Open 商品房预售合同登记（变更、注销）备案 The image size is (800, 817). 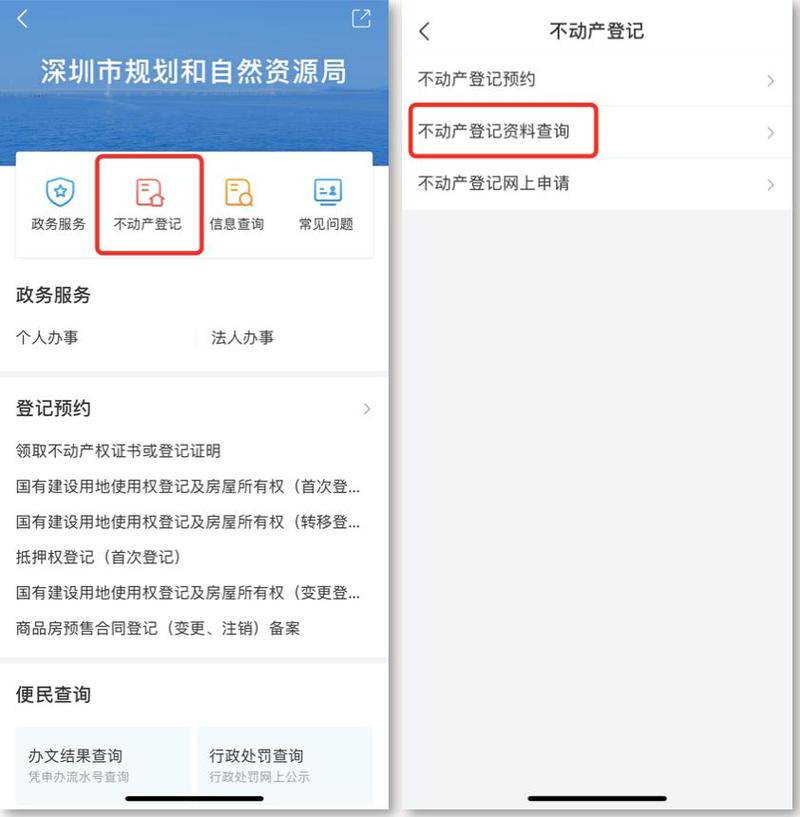pyautogui.click(x=158, y=629)
